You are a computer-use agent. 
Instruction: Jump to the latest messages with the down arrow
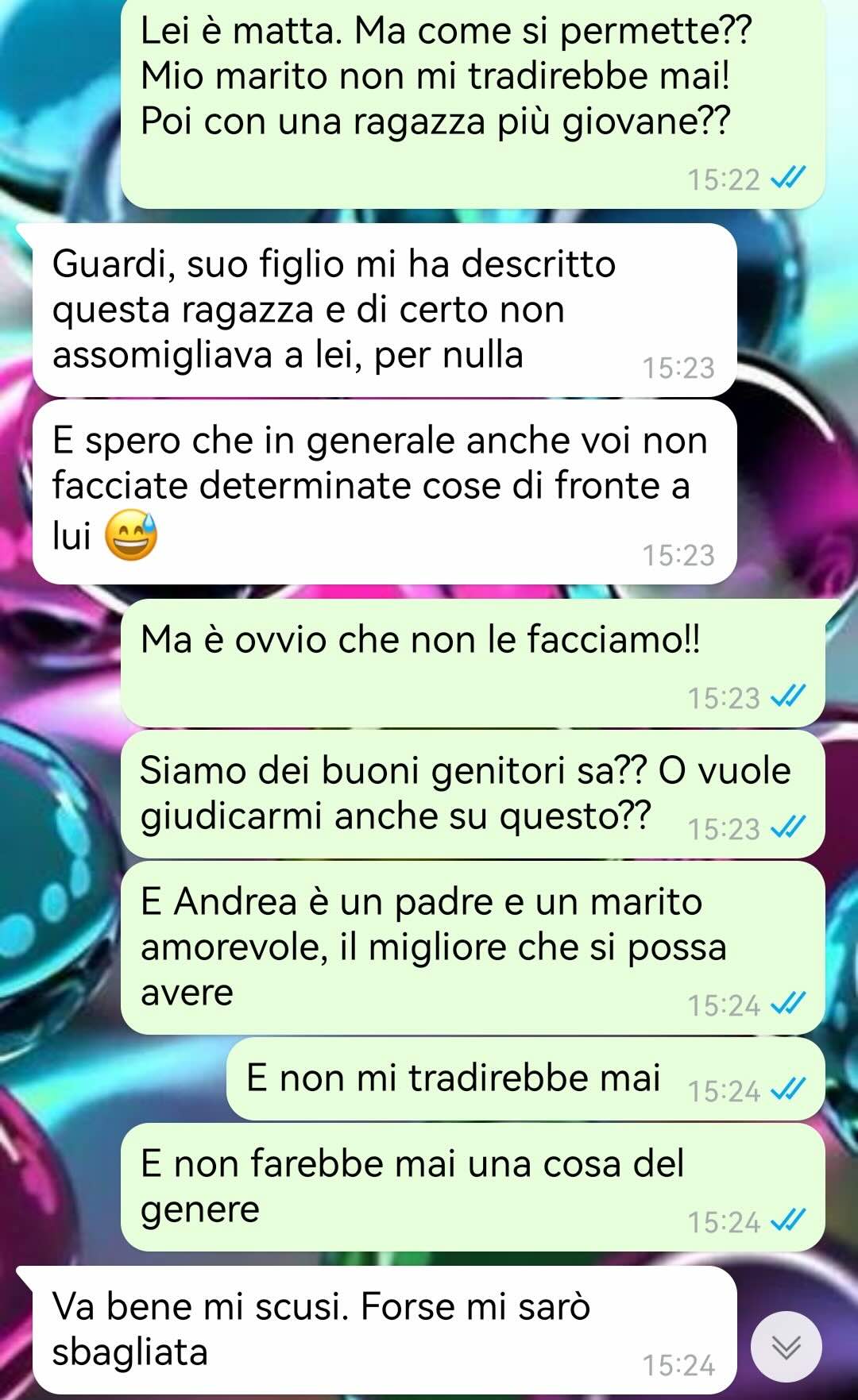786,1348
